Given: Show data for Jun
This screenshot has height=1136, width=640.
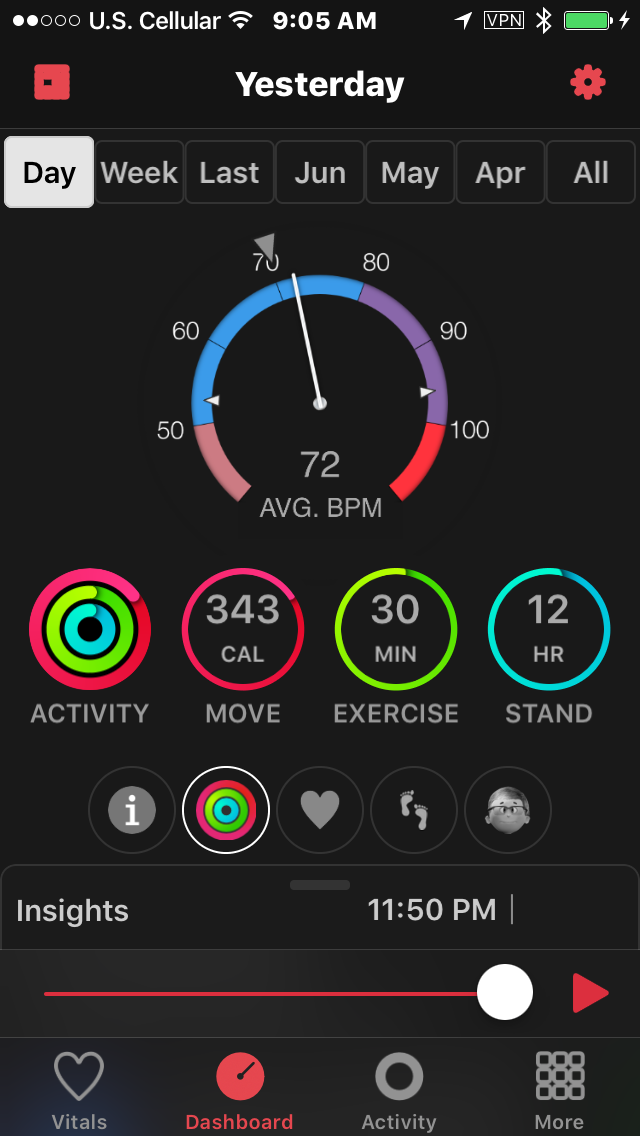Looking at the screenshot, I should tap(320, 173).
